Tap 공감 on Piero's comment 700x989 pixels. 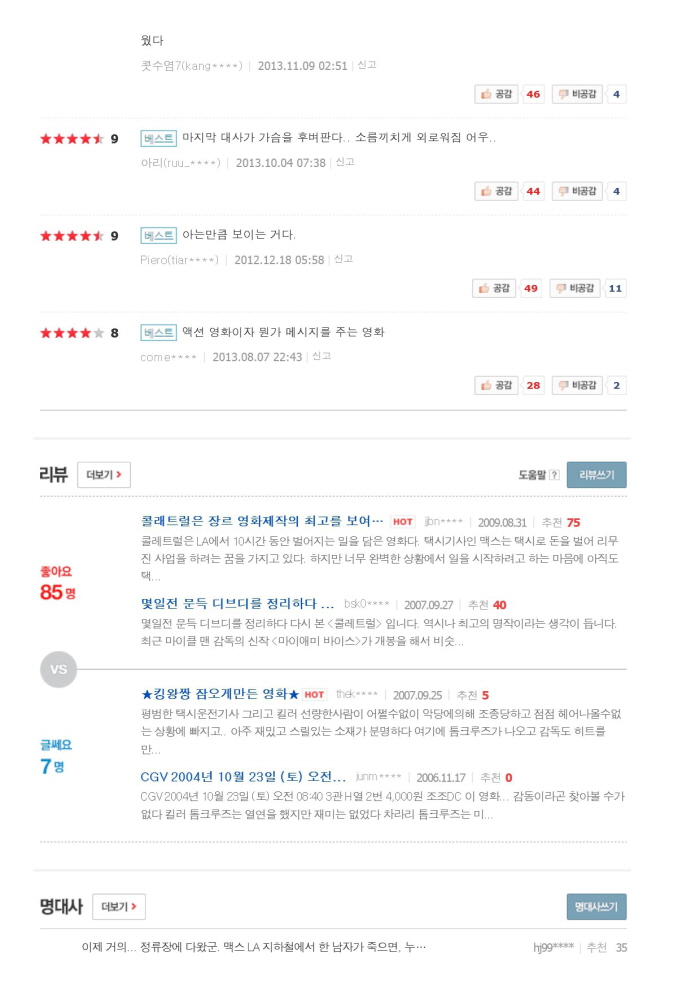(495, 288)
